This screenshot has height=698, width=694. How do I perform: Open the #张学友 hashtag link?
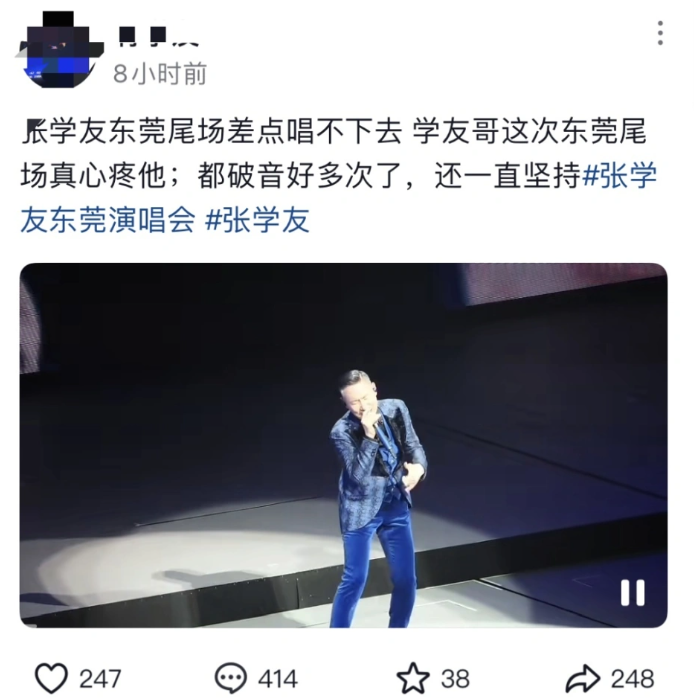[x=258, y=219]
